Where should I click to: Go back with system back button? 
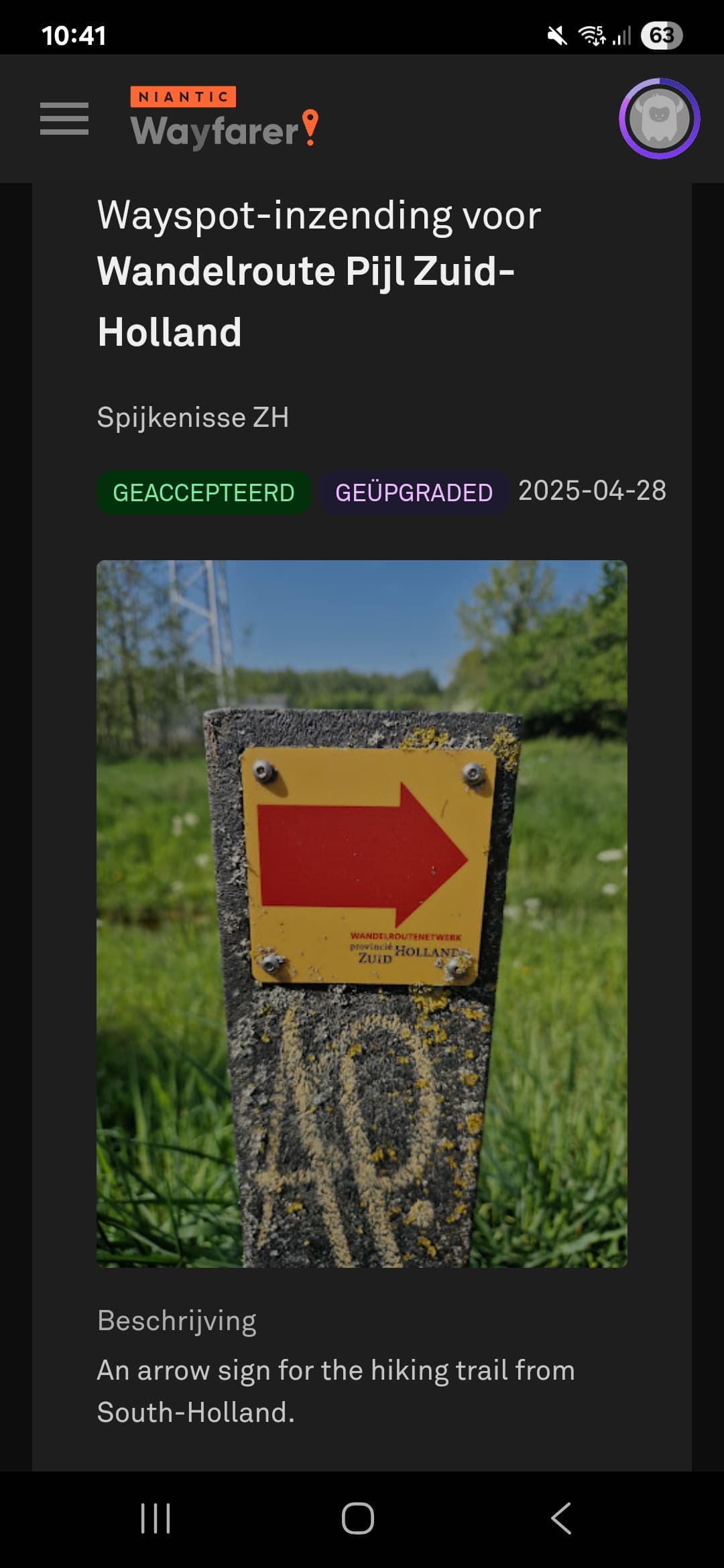coord(562,1518)
